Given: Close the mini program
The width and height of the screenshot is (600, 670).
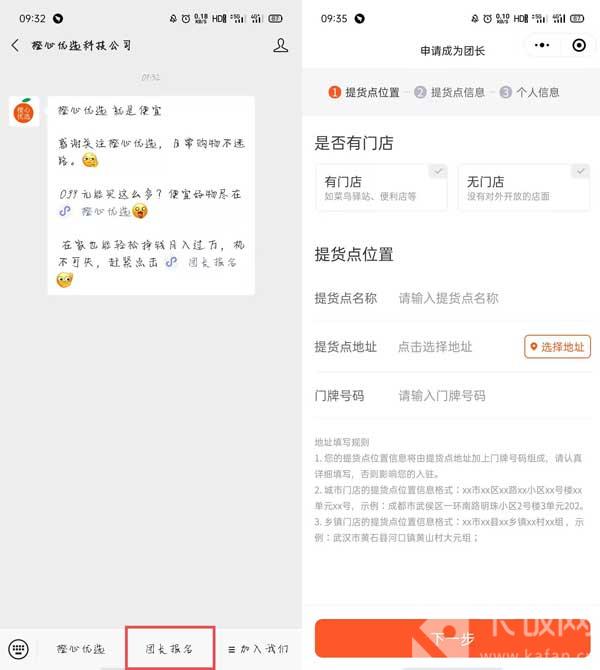Looking at the screenshot, I should point(579,46).
